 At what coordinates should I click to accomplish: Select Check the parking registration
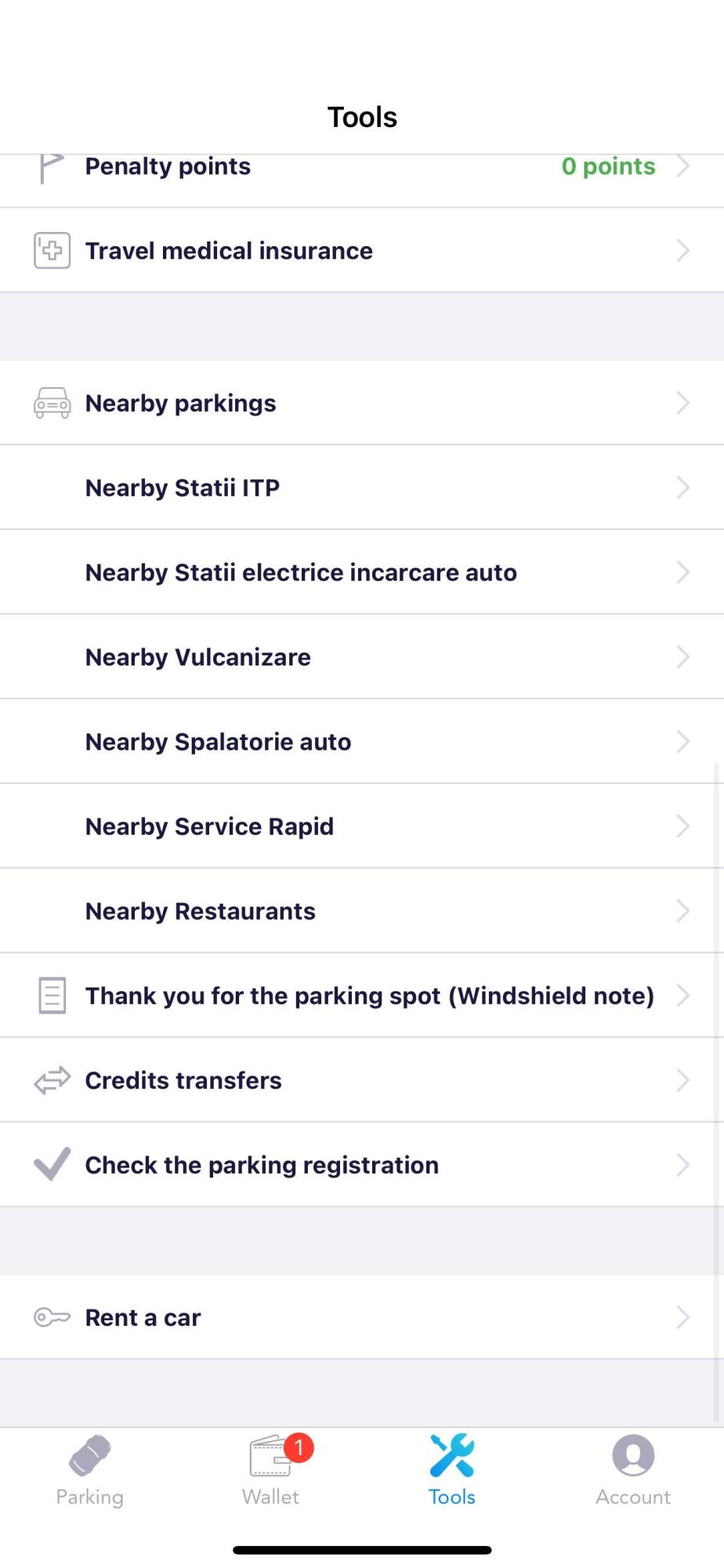(360, 1165)
